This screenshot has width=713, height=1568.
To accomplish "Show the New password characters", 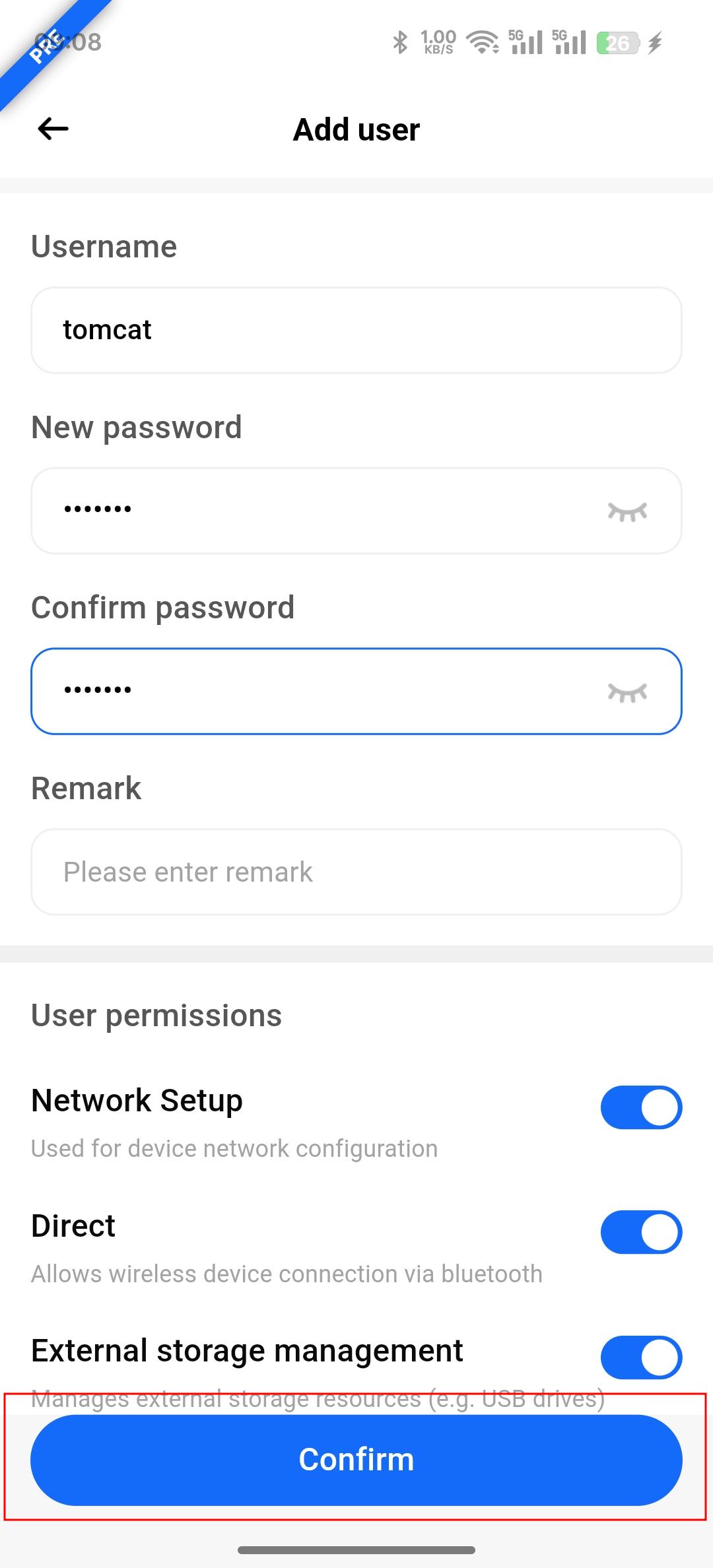I will pyautogui.click(x=627, y=511).
